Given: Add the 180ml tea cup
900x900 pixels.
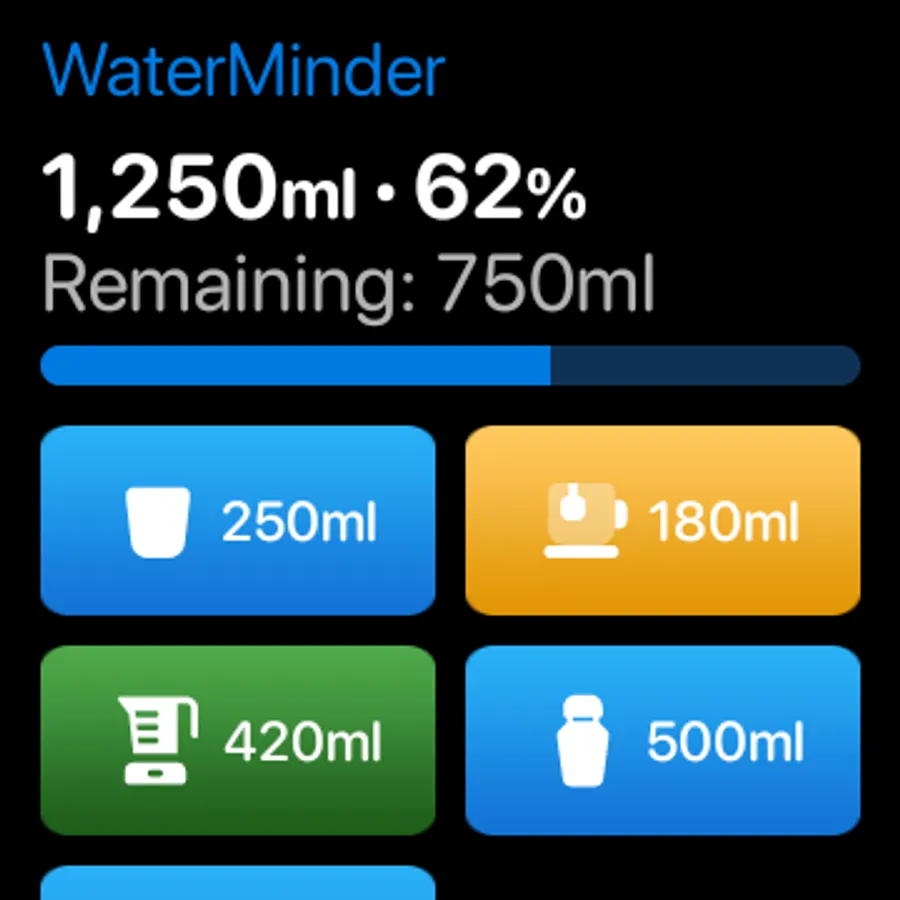Looking at the screenshot, I should pyautogui.click(x=662, y=520).
